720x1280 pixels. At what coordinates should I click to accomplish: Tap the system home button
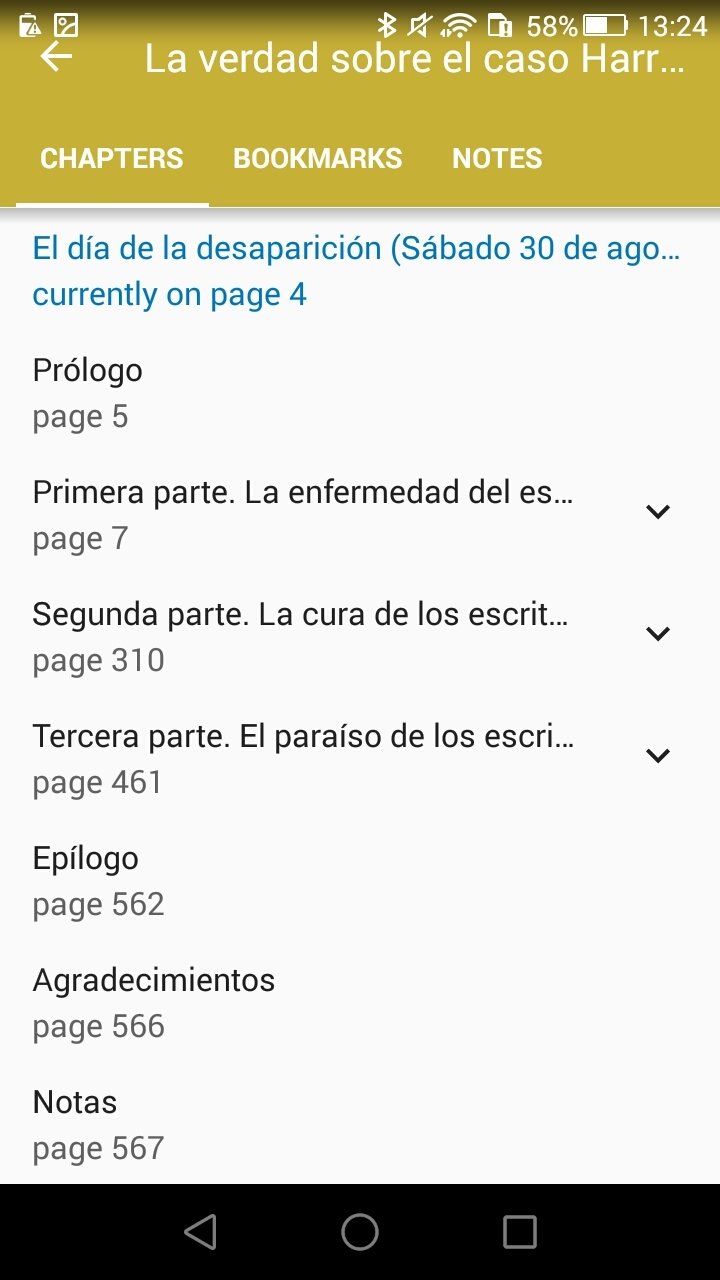(x=360, y=1232)
